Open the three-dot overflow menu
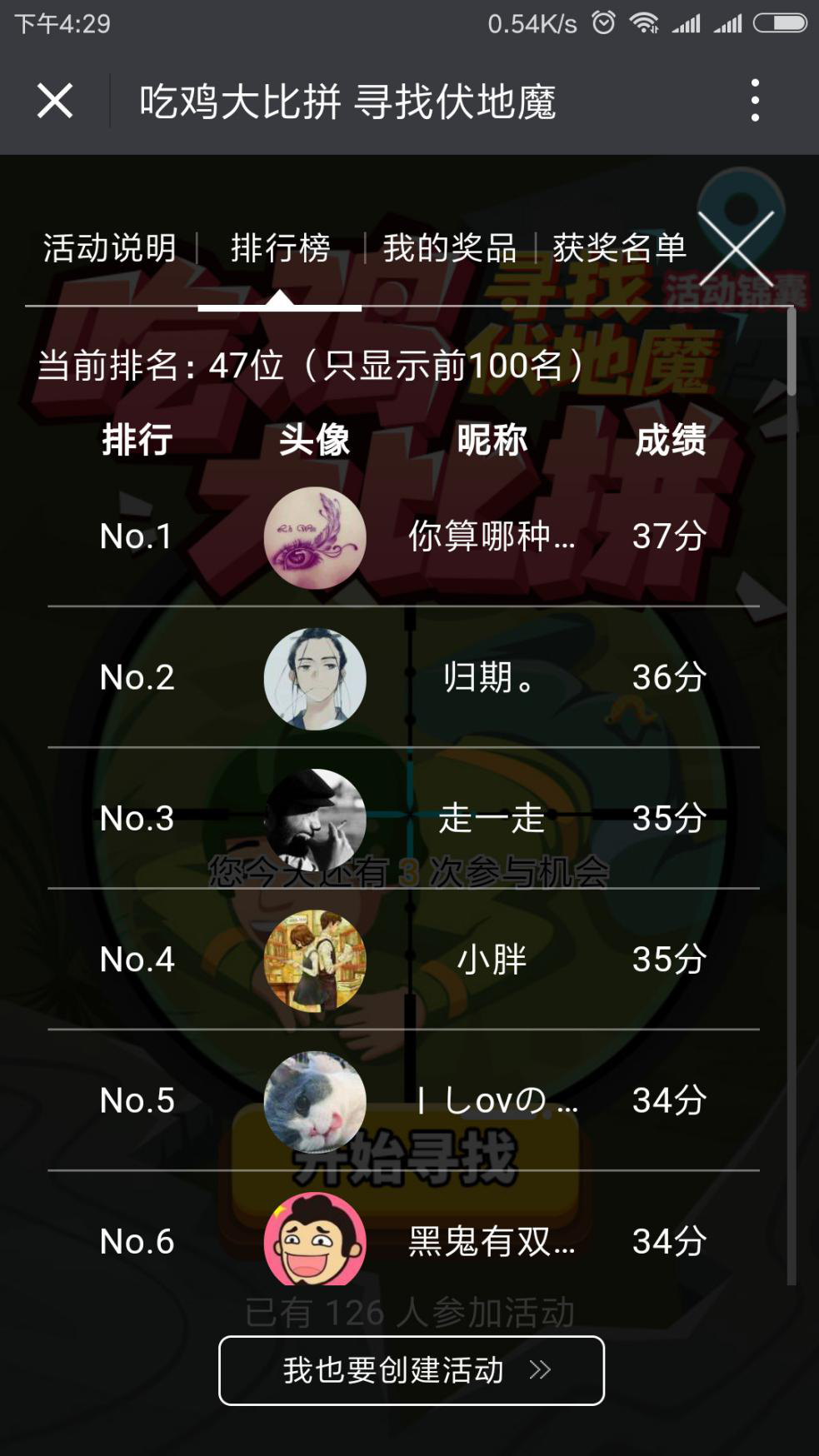 (755, 101)
